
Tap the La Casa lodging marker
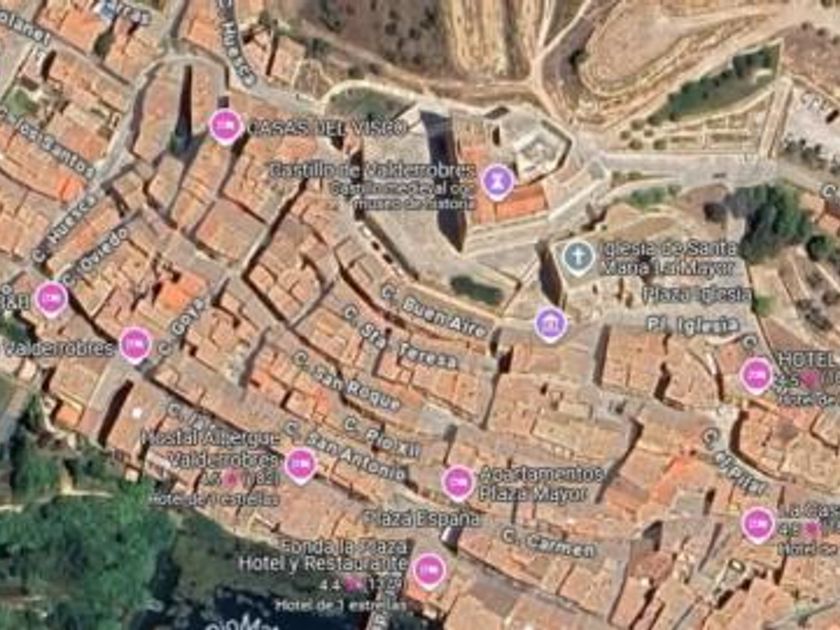coord(757,523)
